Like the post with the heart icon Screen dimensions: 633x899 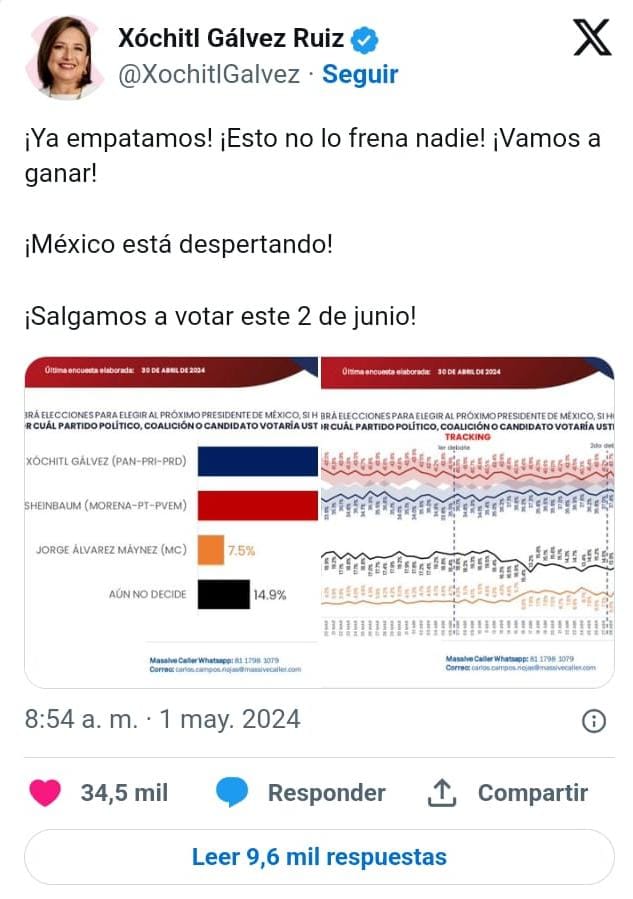[45, 793]
